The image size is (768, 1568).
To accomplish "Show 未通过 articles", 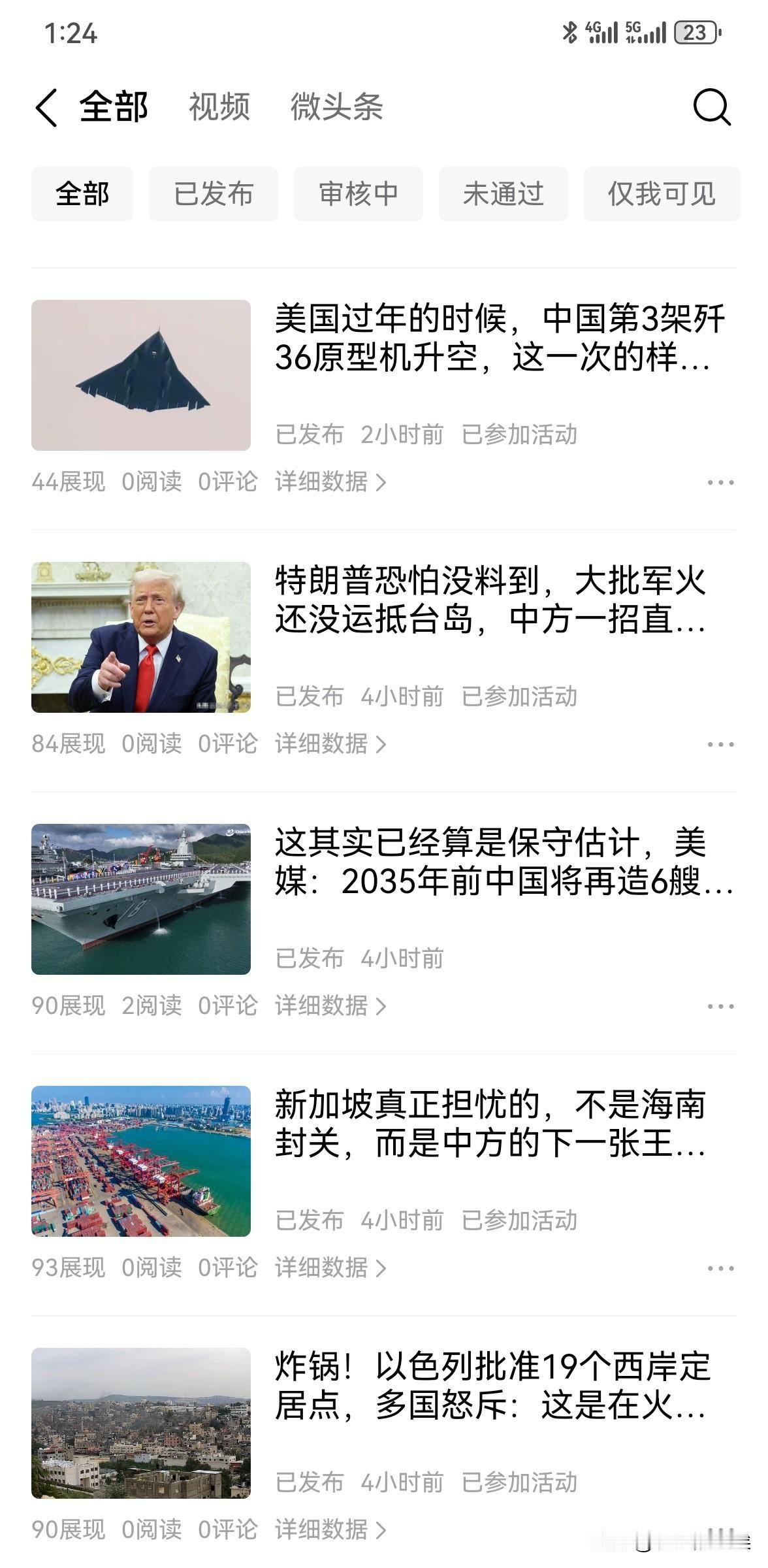I will point(503,194).
